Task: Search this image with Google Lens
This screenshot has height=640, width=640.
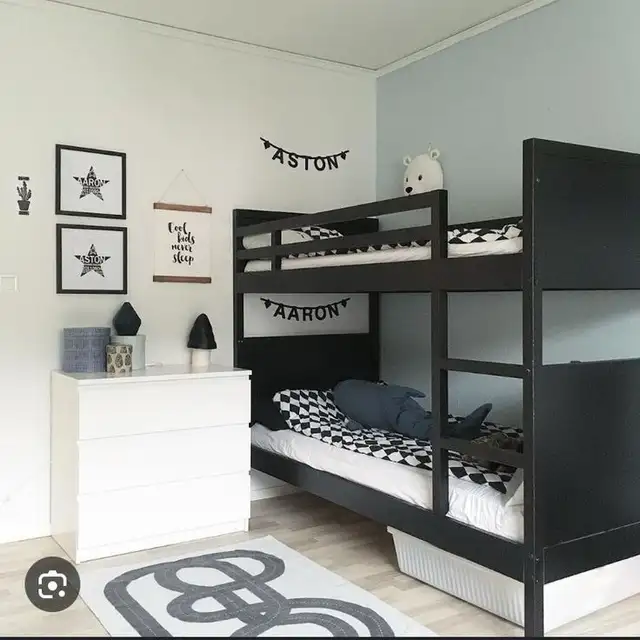Action: tap(54, 587)
